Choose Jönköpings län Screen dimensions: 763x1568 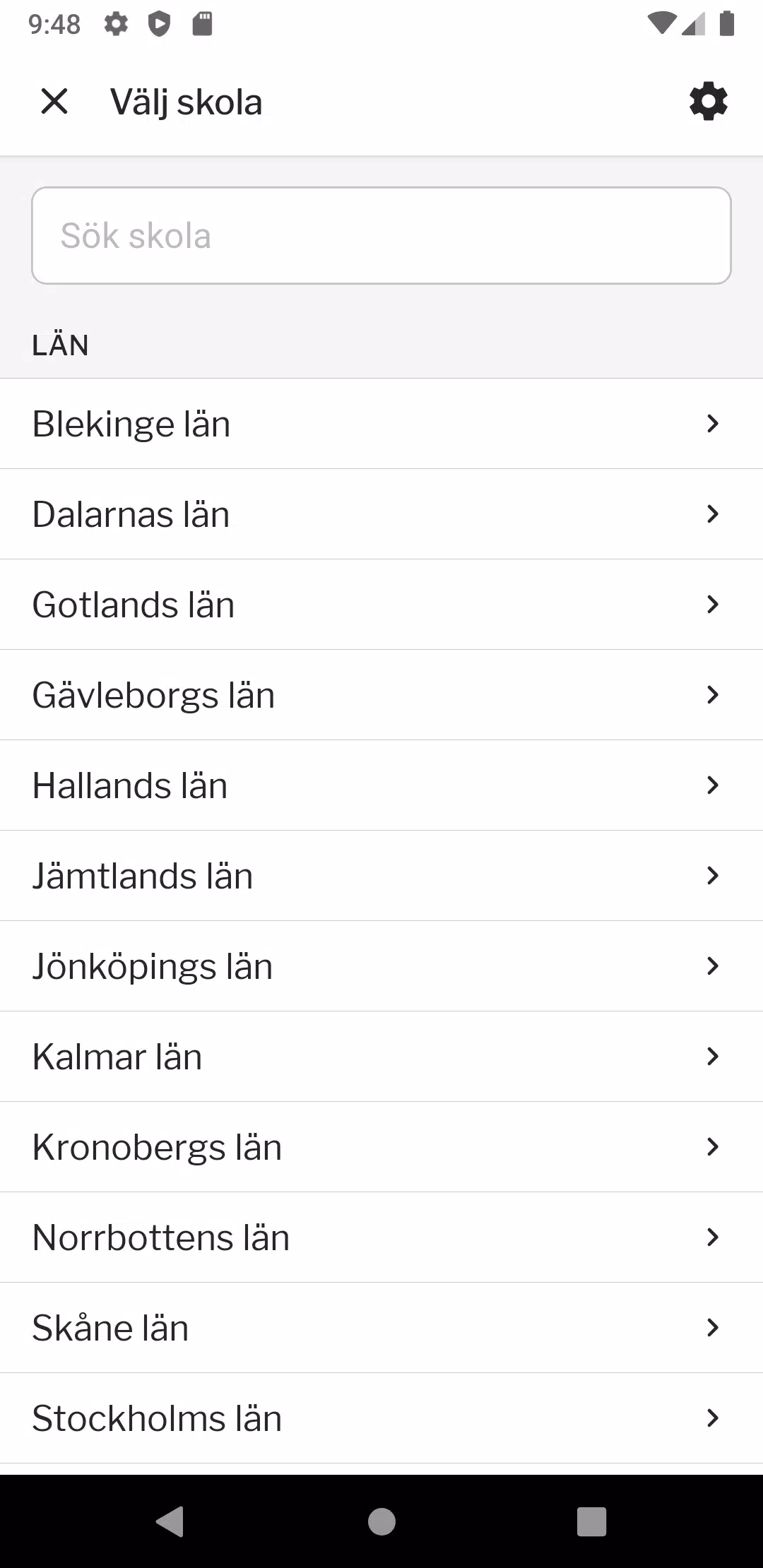point(381,966)
